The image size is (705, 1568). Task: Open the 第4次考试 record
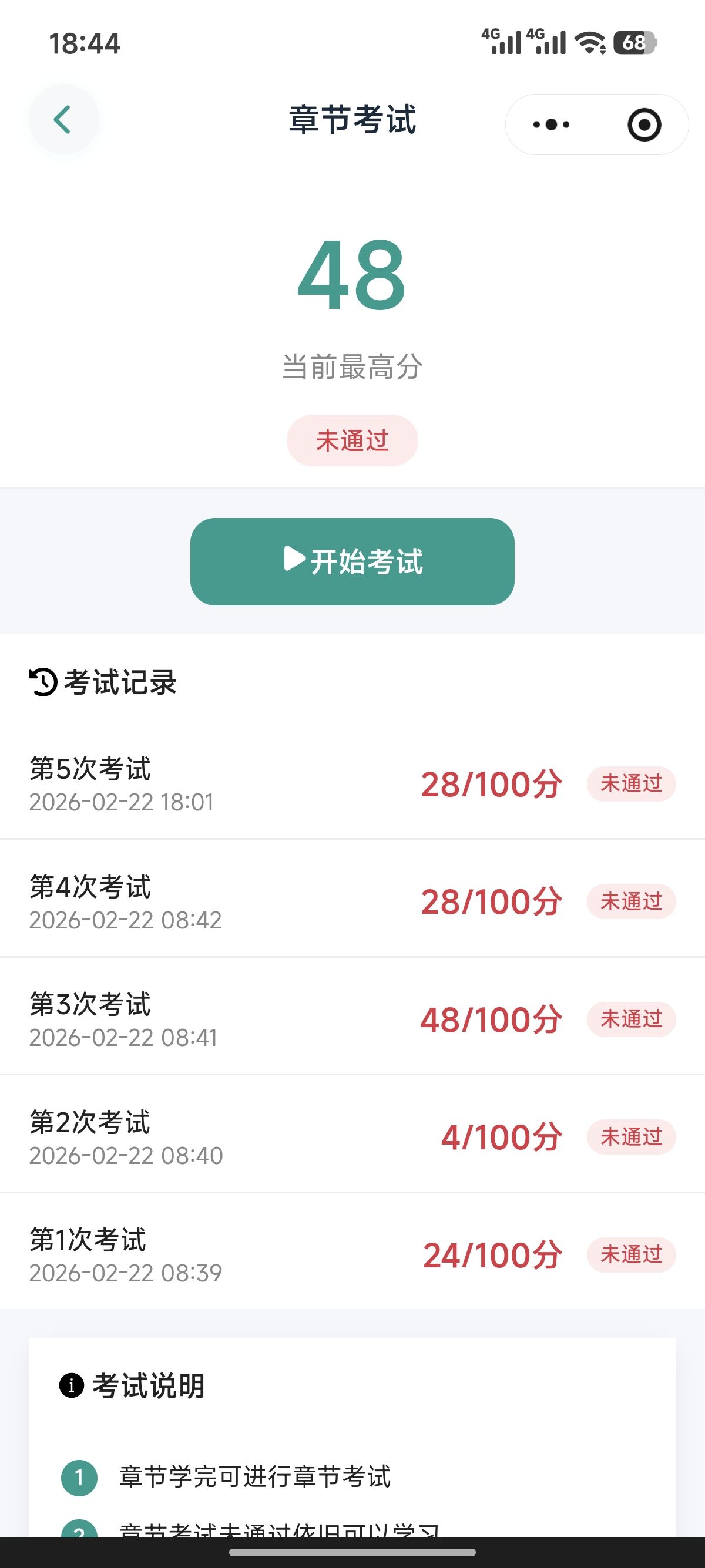[x=352, y=901]
